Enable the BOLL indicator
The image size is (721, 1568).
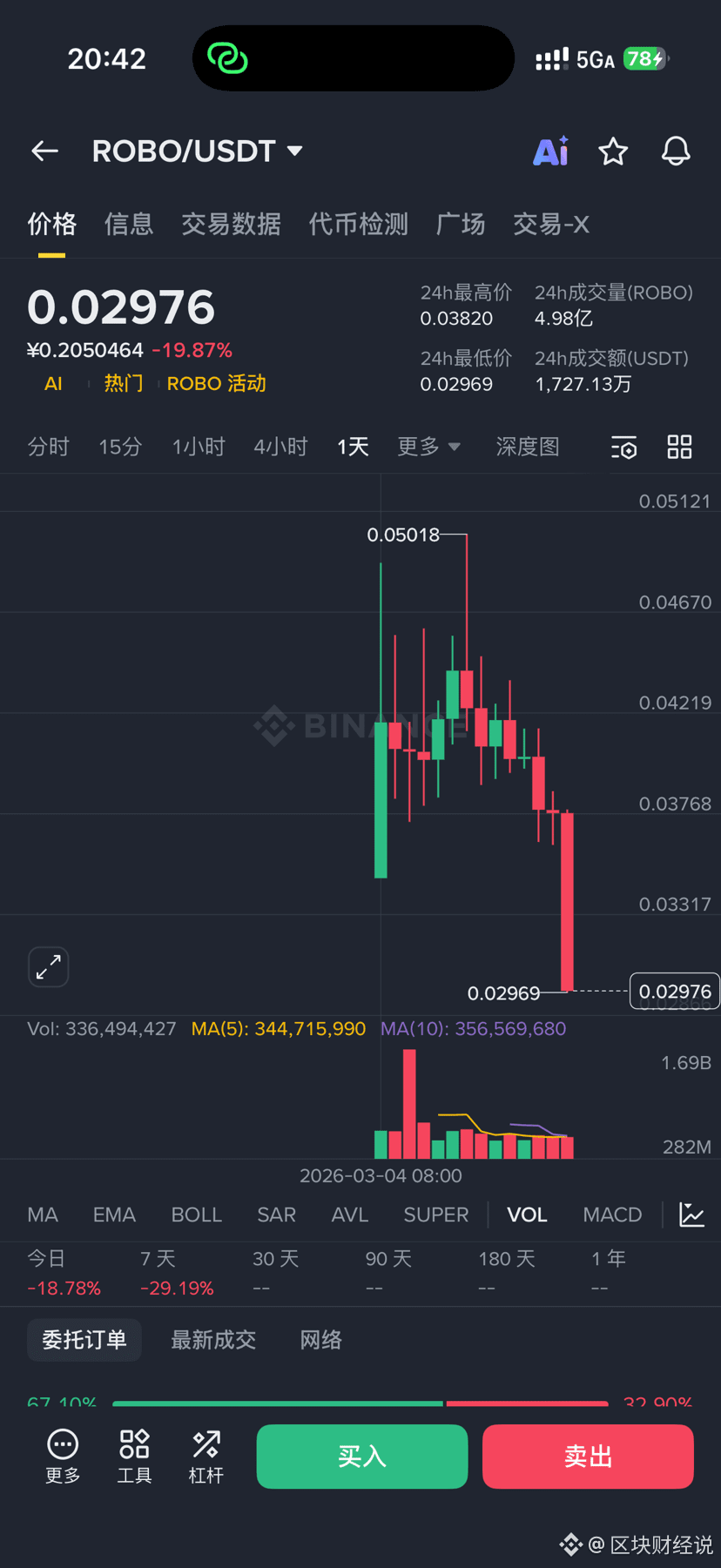click(197, 1215)
